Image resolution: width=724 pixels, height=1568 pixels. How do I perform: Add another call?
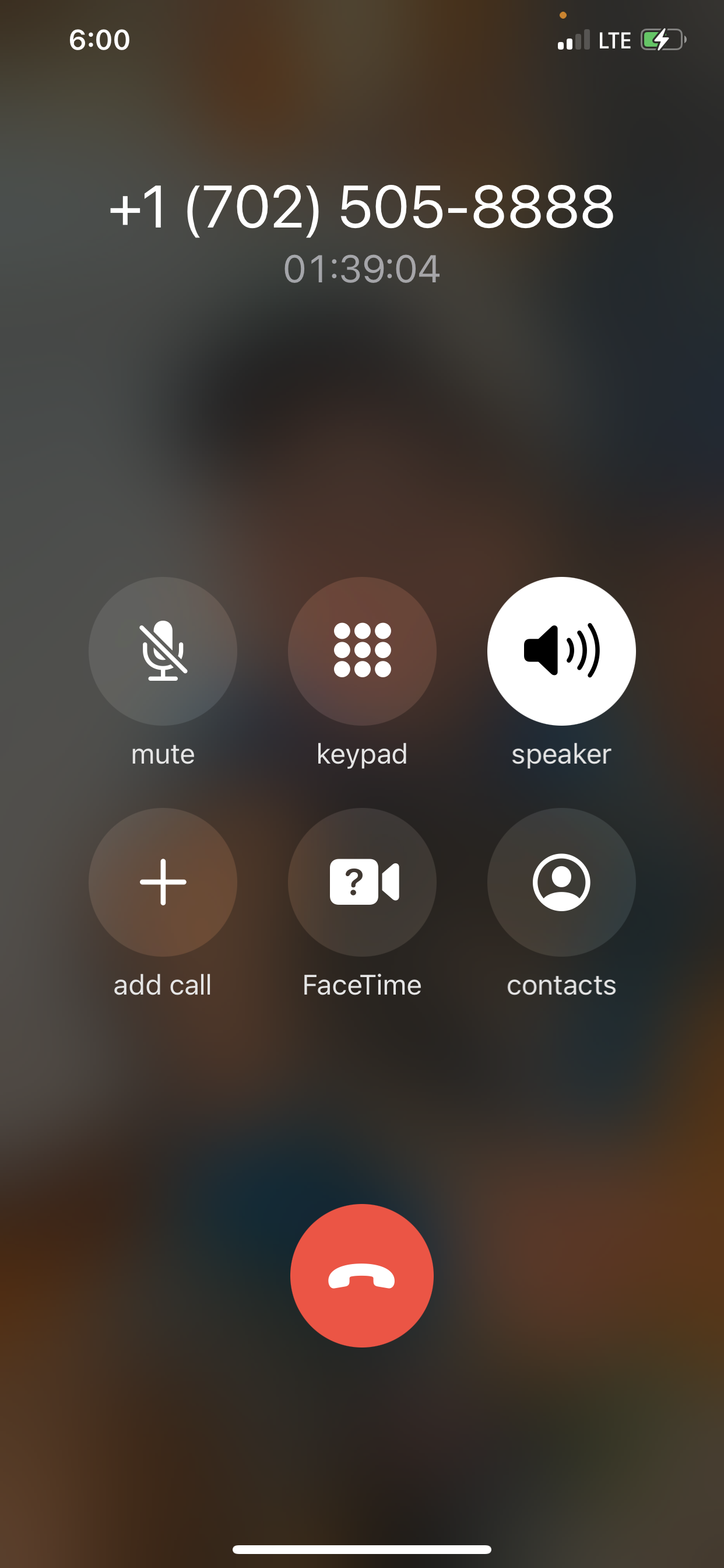tap(163, 882)
